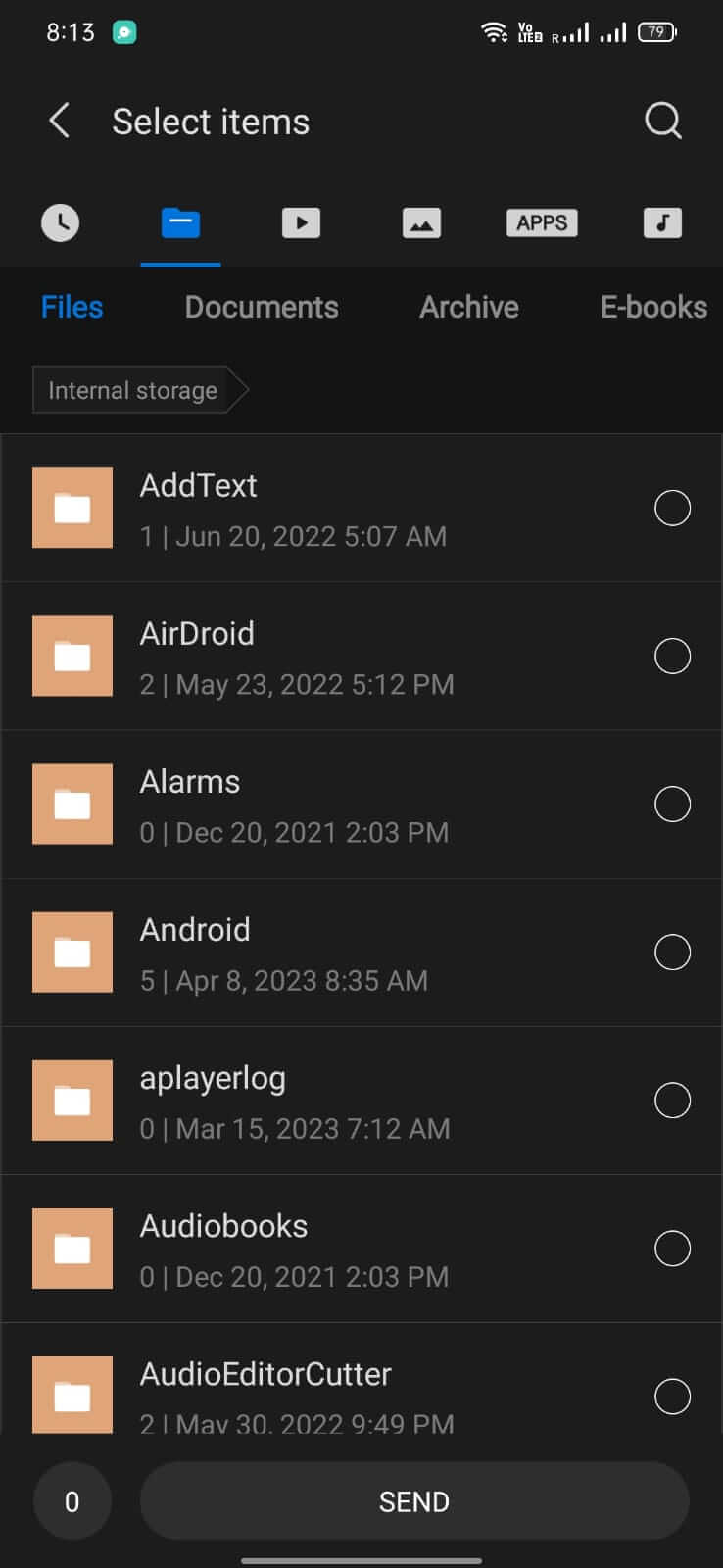
Task: Open the E-books tab
Action: click(x=652, y=307)
